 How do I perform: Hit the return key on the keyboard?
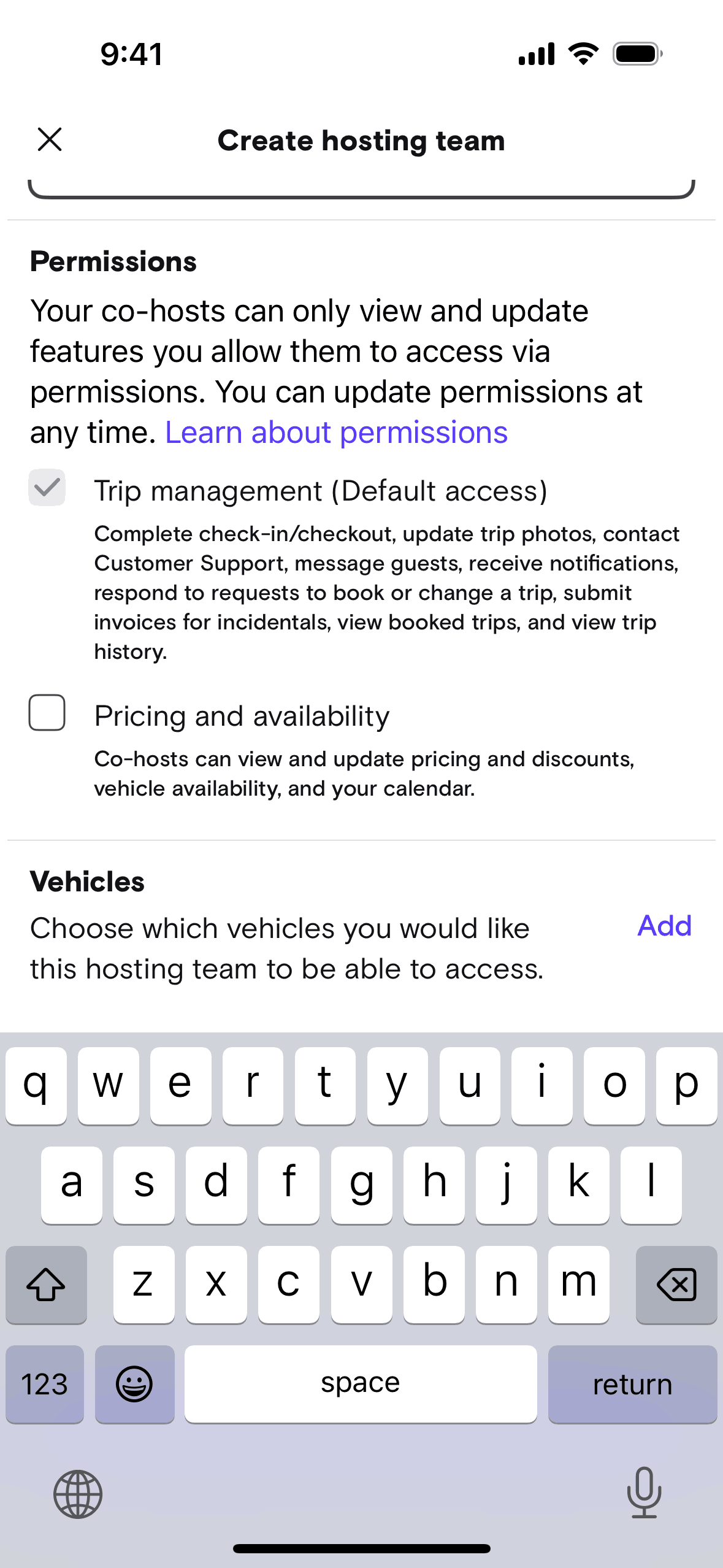coord(632,1384)
